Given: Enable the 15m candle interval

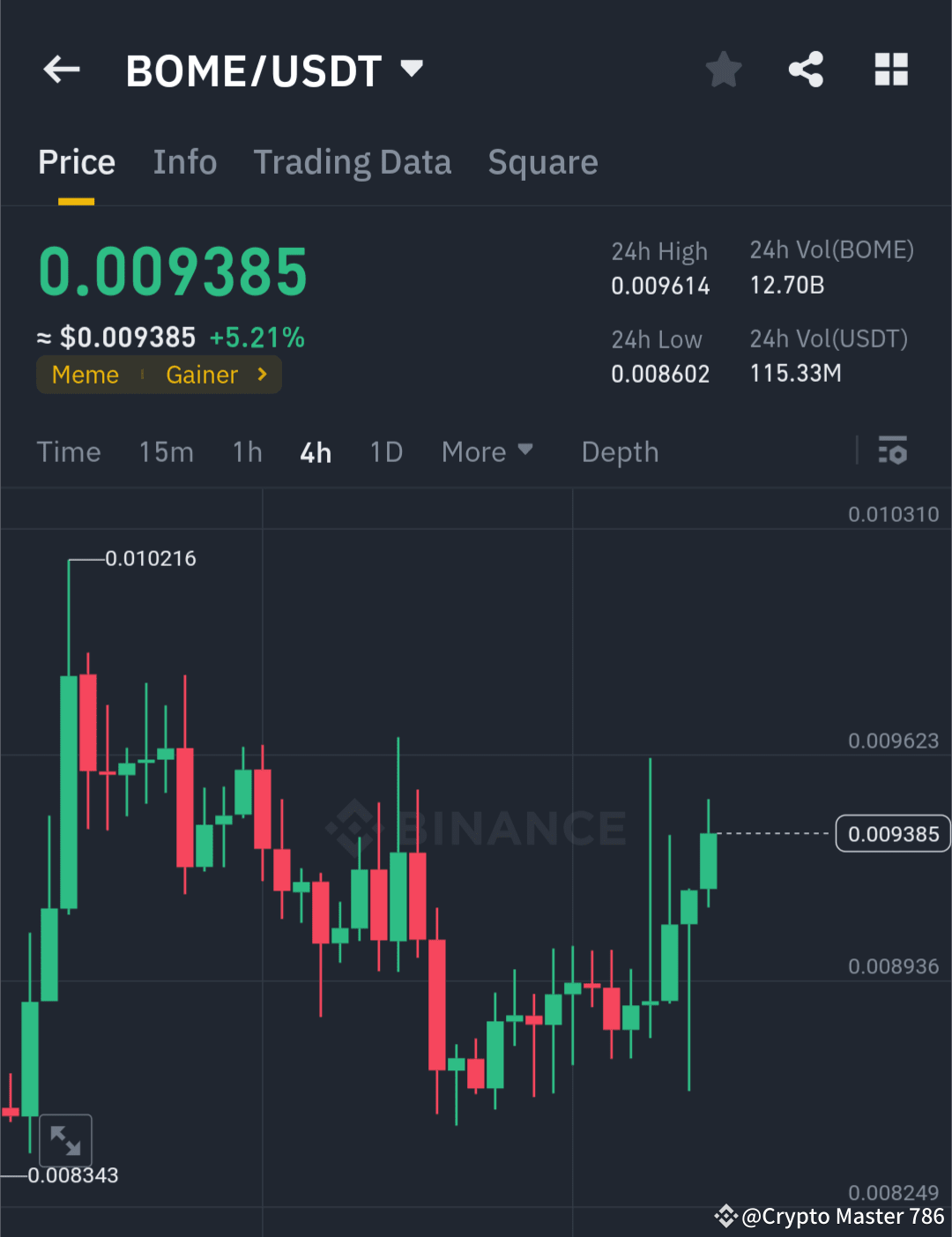Looking at the screenshot, I should click(x=166, y=451).
